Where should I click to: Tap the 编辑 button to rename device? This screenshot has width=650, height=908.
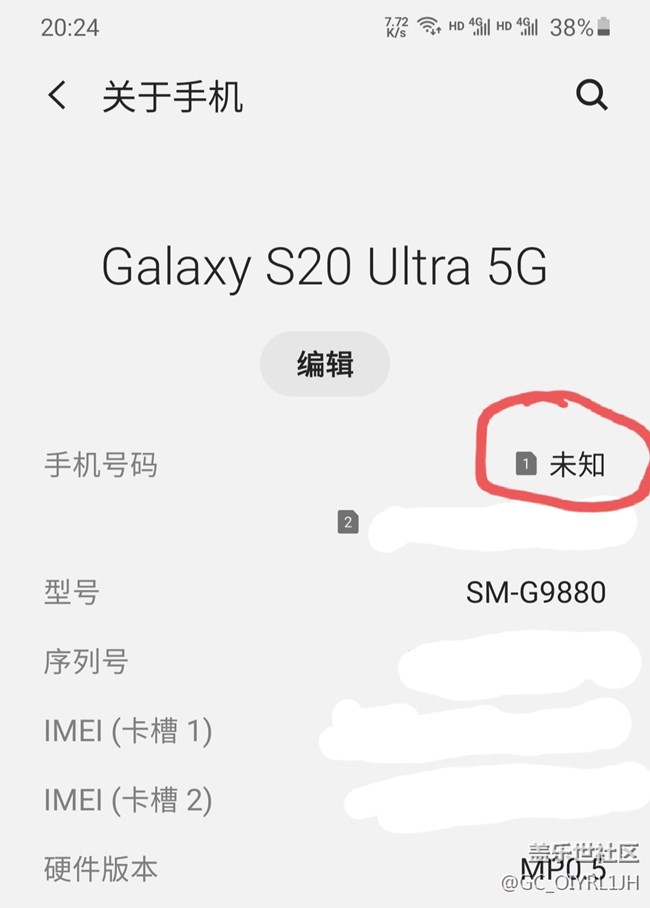325,364
